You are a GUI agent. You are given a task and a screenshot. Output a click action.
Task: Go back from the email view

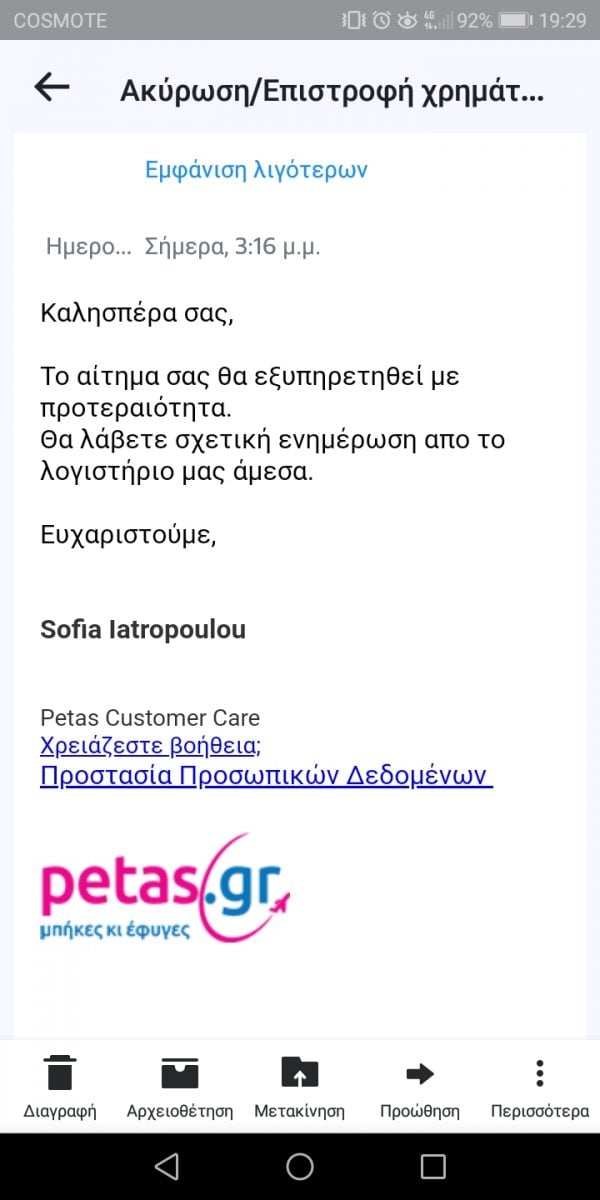point(52,88)
